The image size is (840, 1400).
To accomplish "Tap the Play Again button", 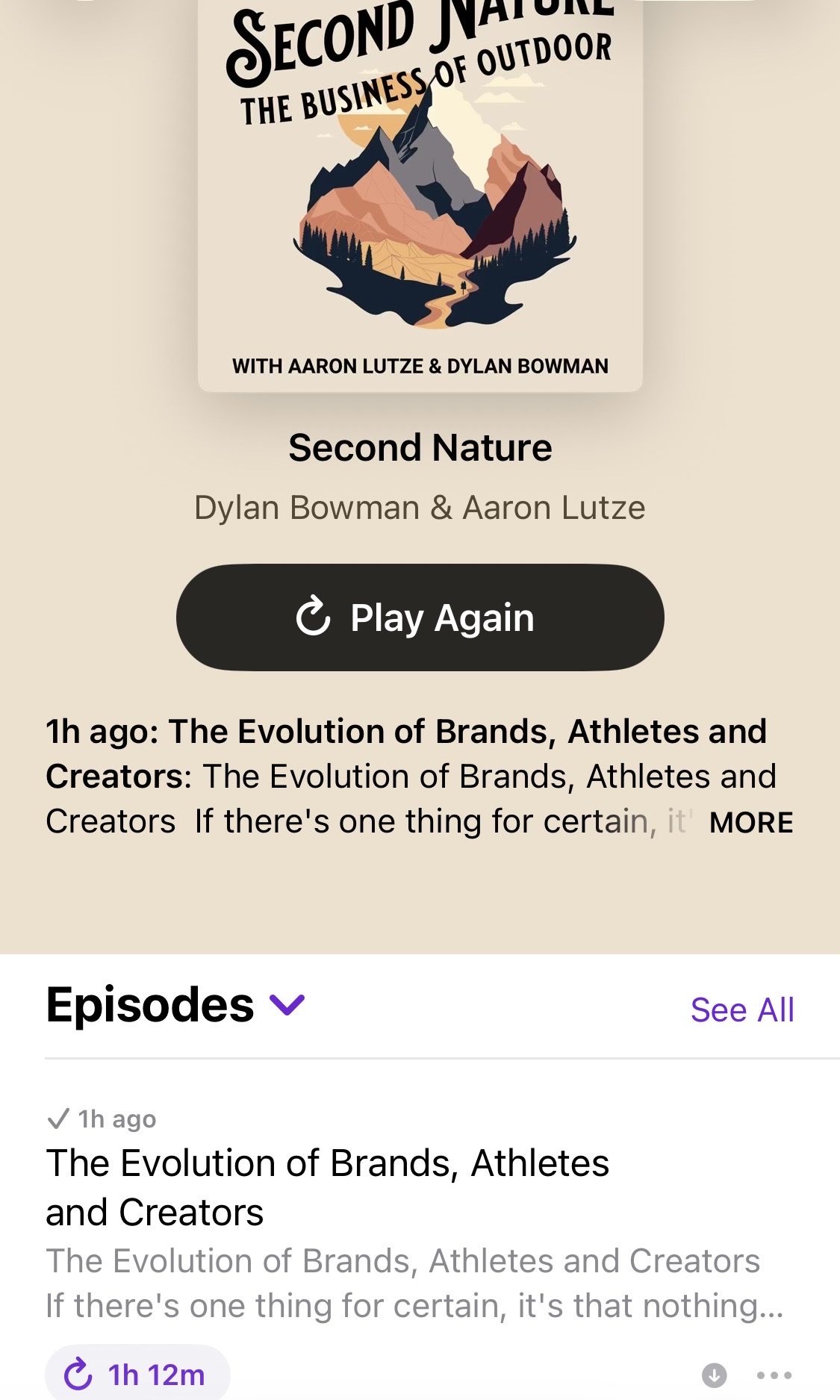I will pos(420,617).
